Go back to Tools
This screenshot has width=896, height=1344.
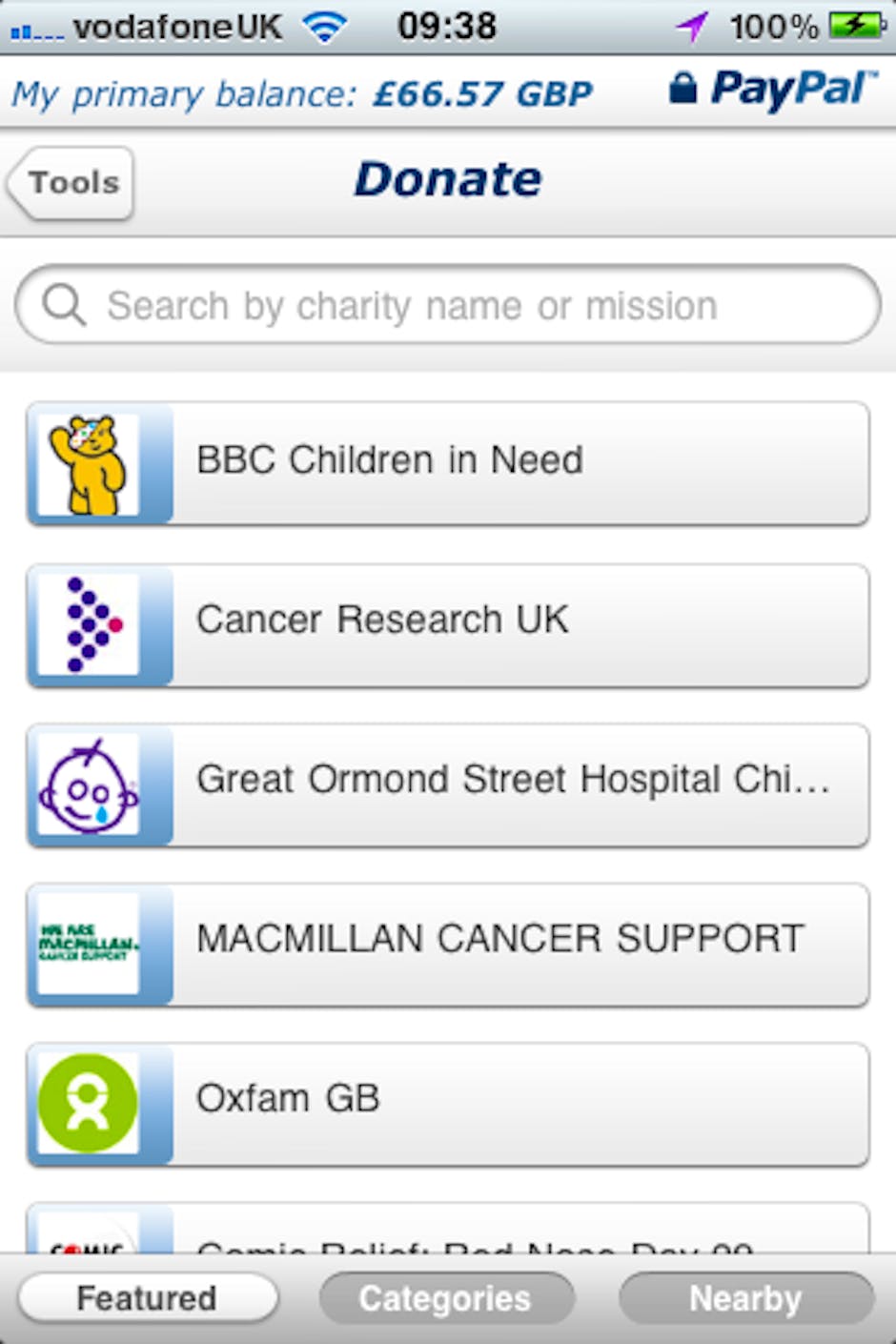click(71, 182)
